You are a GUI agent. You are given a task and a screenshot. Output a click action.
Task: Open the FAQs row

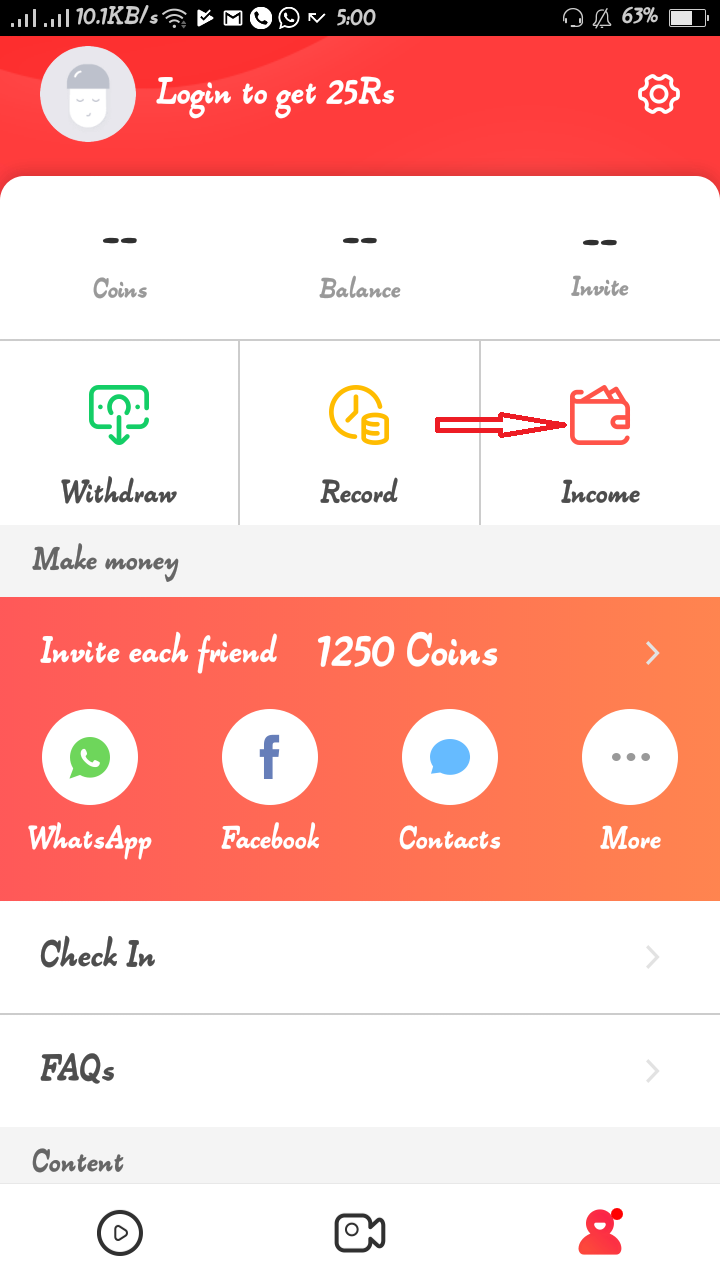tap(360, 1071)
